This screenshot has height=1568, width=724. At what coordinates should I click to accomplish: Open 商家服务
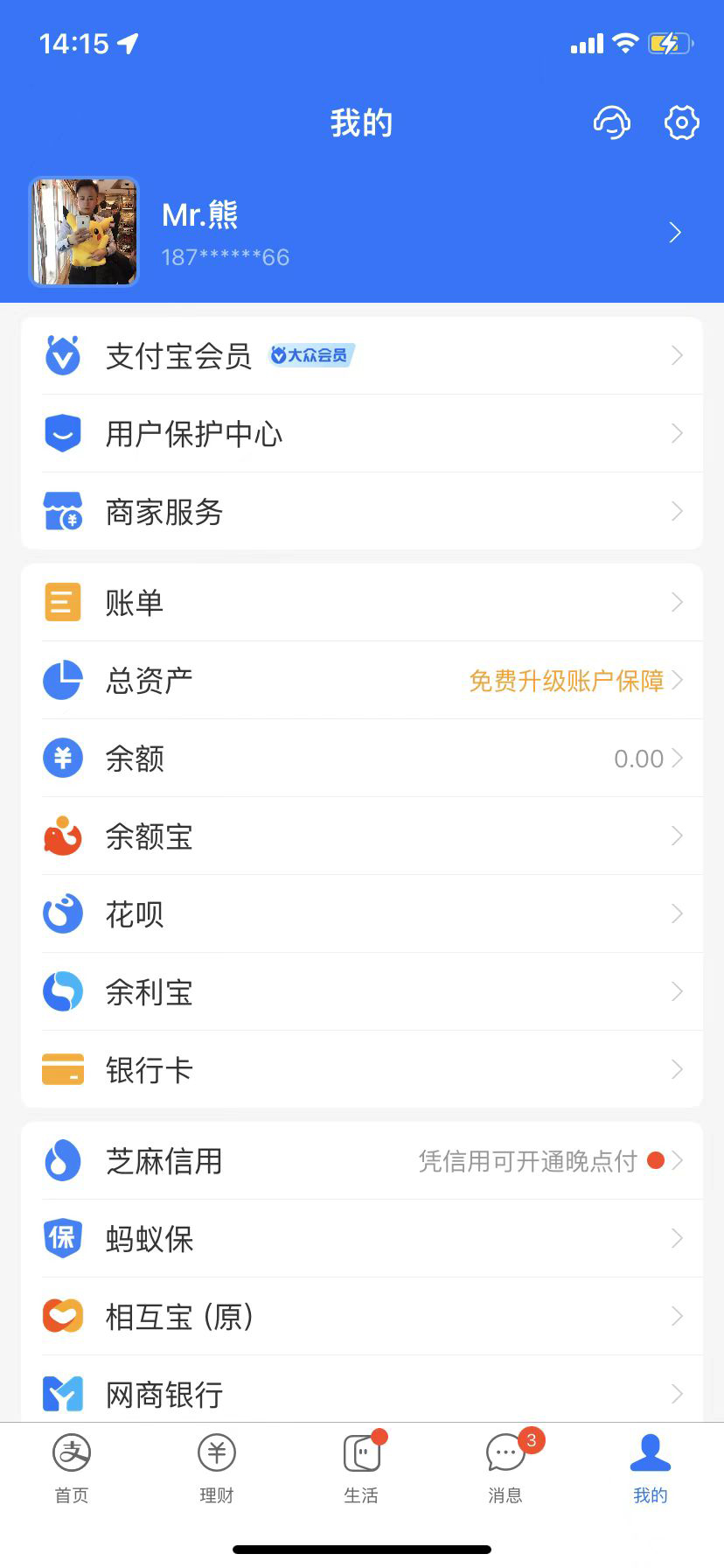tap(361, 511)
